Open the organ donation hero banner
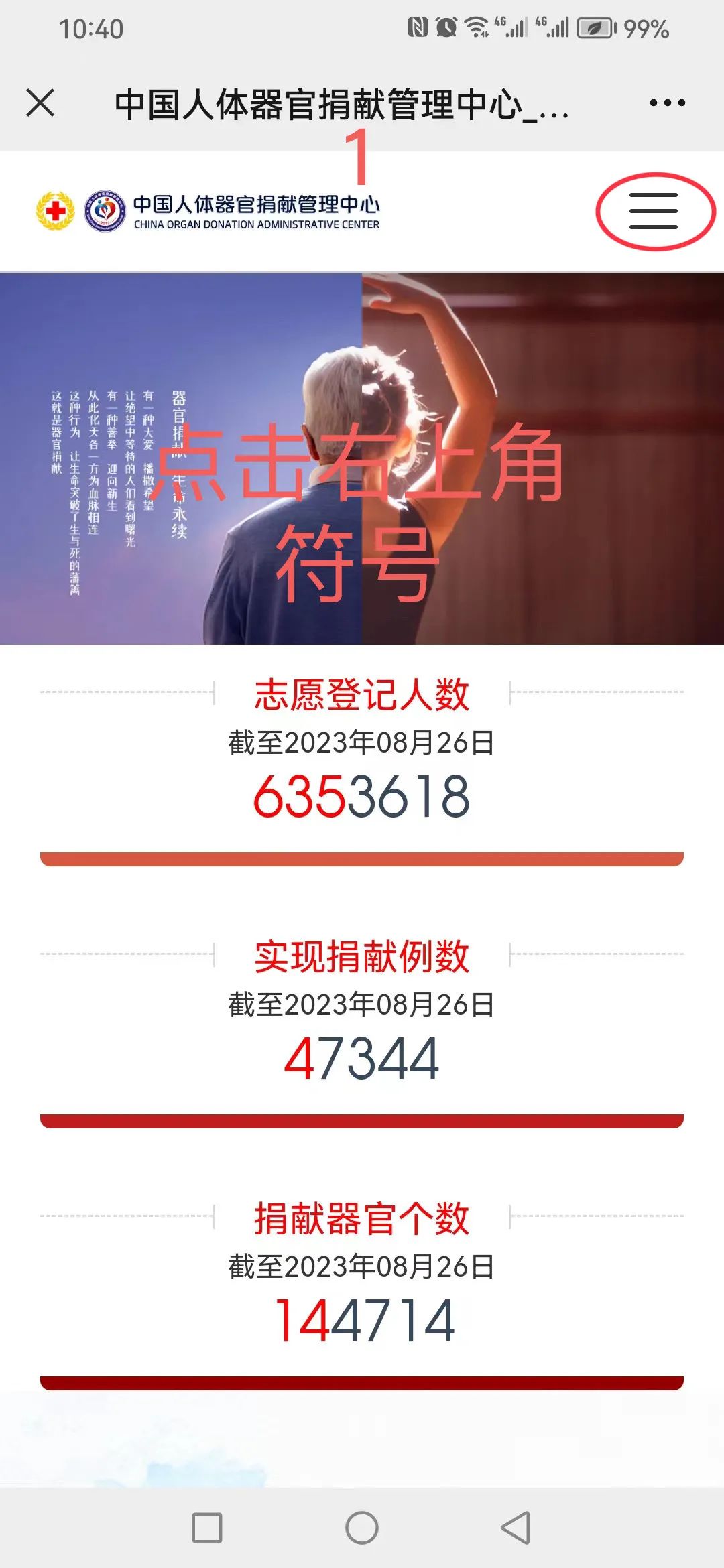 [x=362, y=458]
